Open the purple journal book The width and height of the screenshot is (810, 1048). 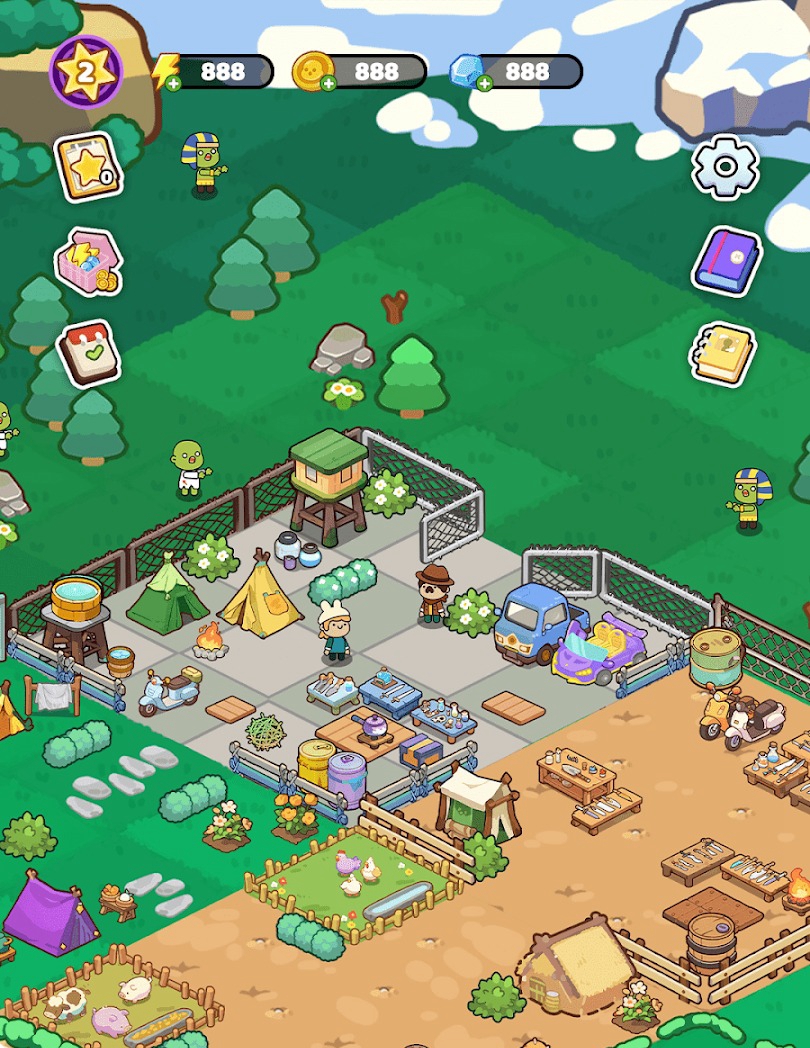(x=727, y=260)
